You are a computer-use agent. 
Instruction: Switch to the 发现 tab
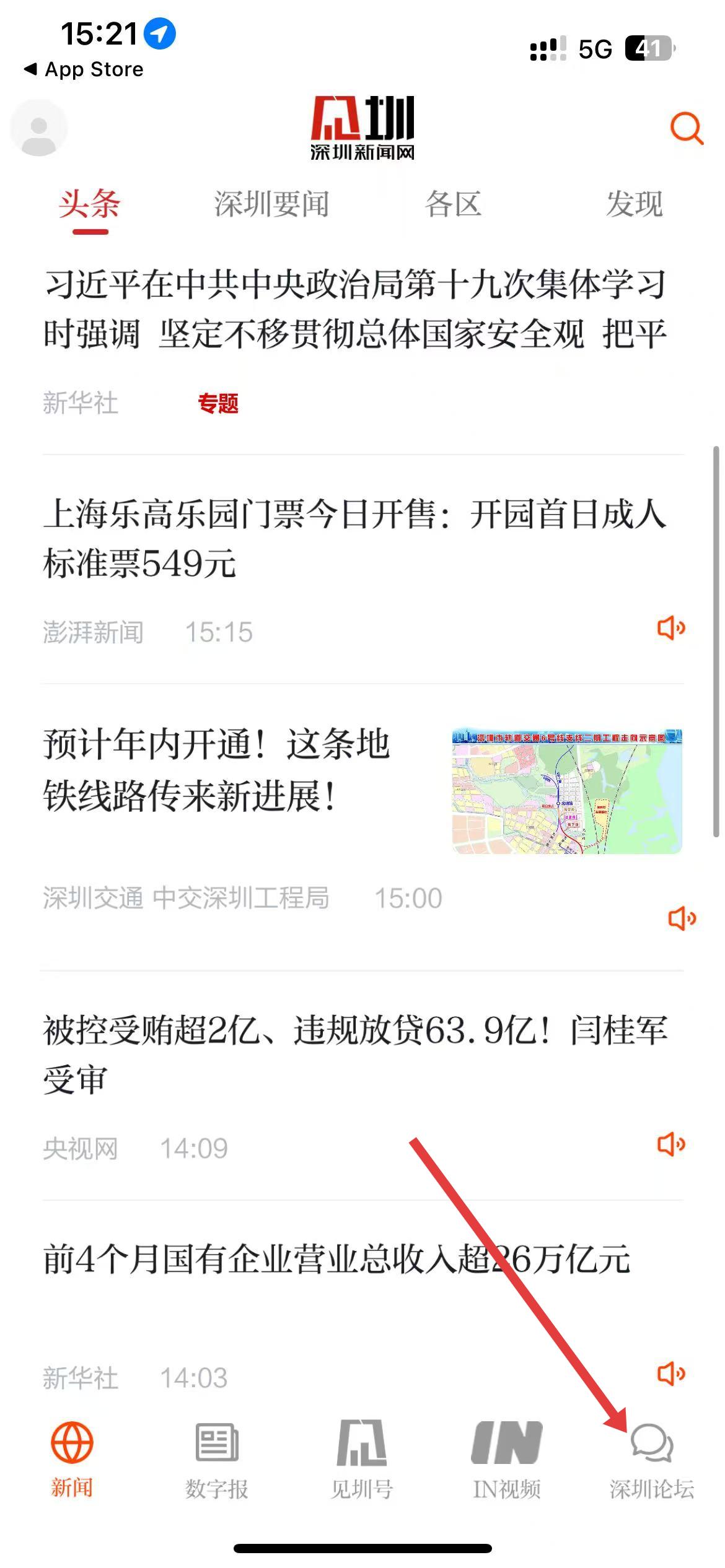(635, 204)
